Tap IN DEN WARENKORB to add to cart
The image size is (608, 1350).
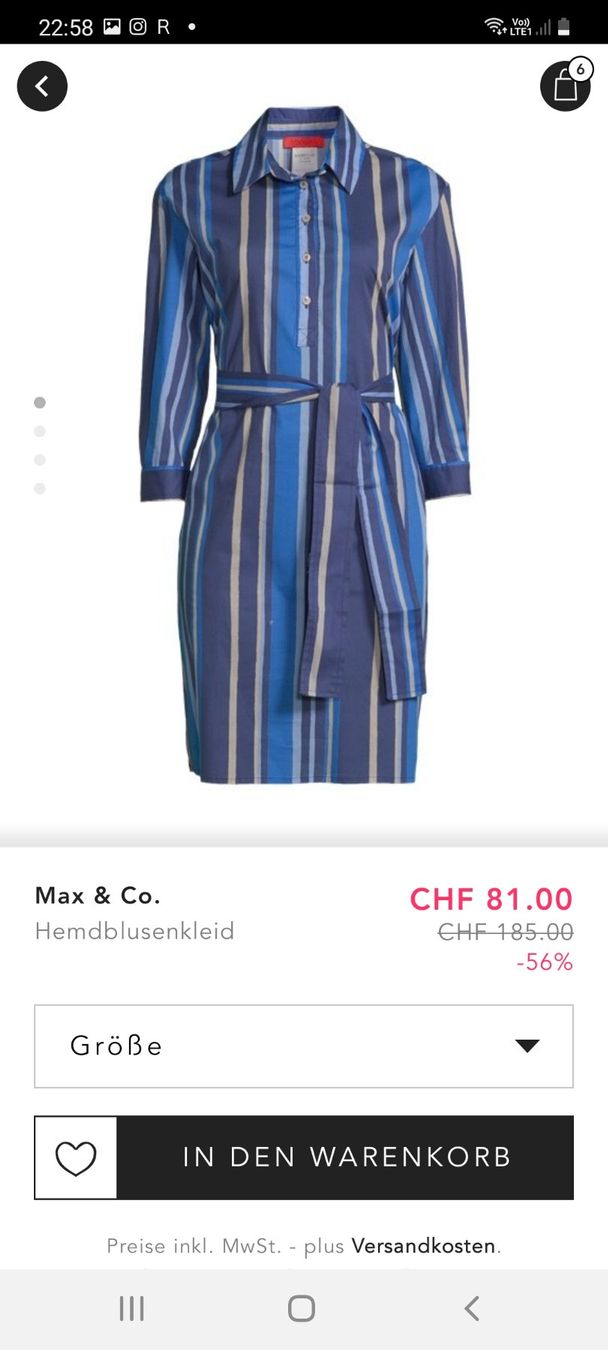(x=346, y=1158)
